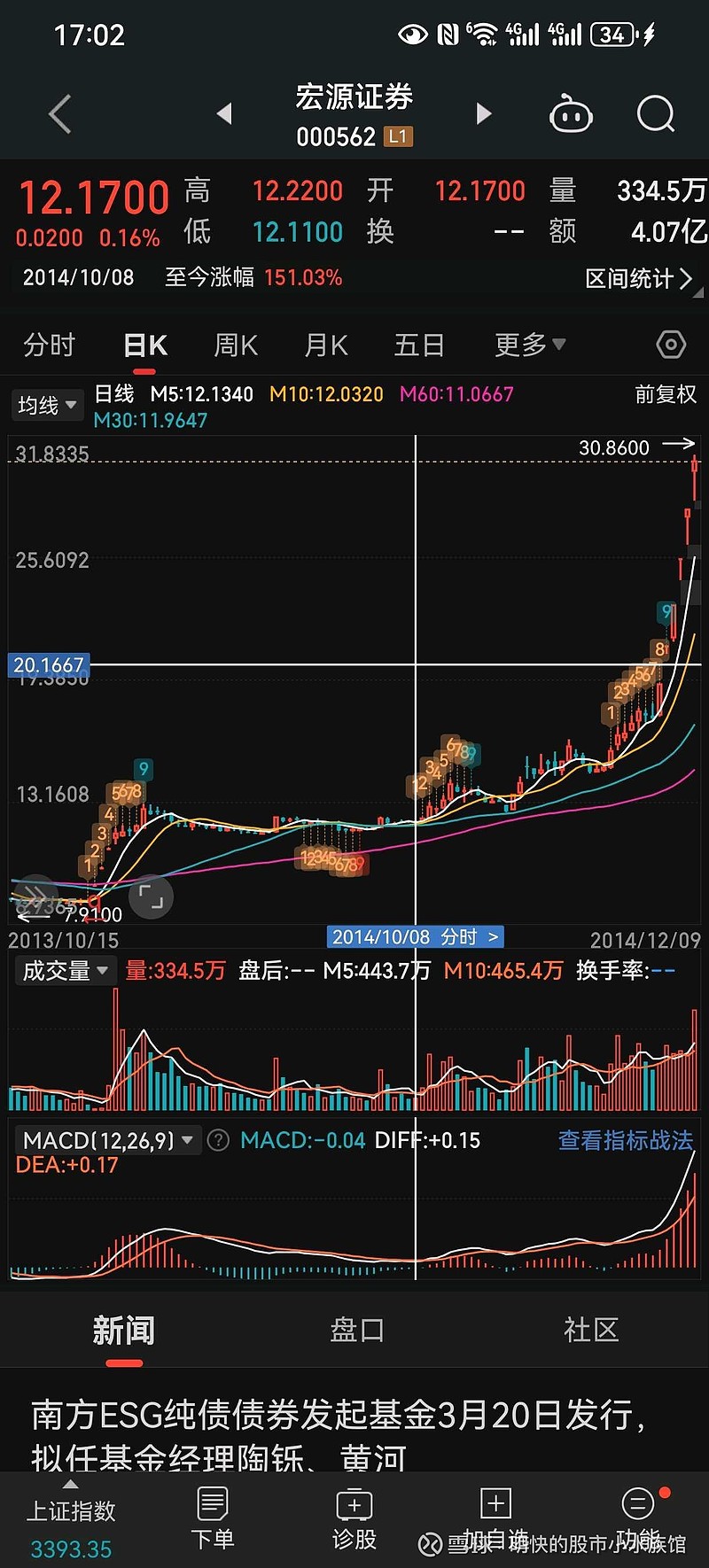Open the MACD help question mark
This screenshot has height=1568, width=709.
tap(218, 1140)
